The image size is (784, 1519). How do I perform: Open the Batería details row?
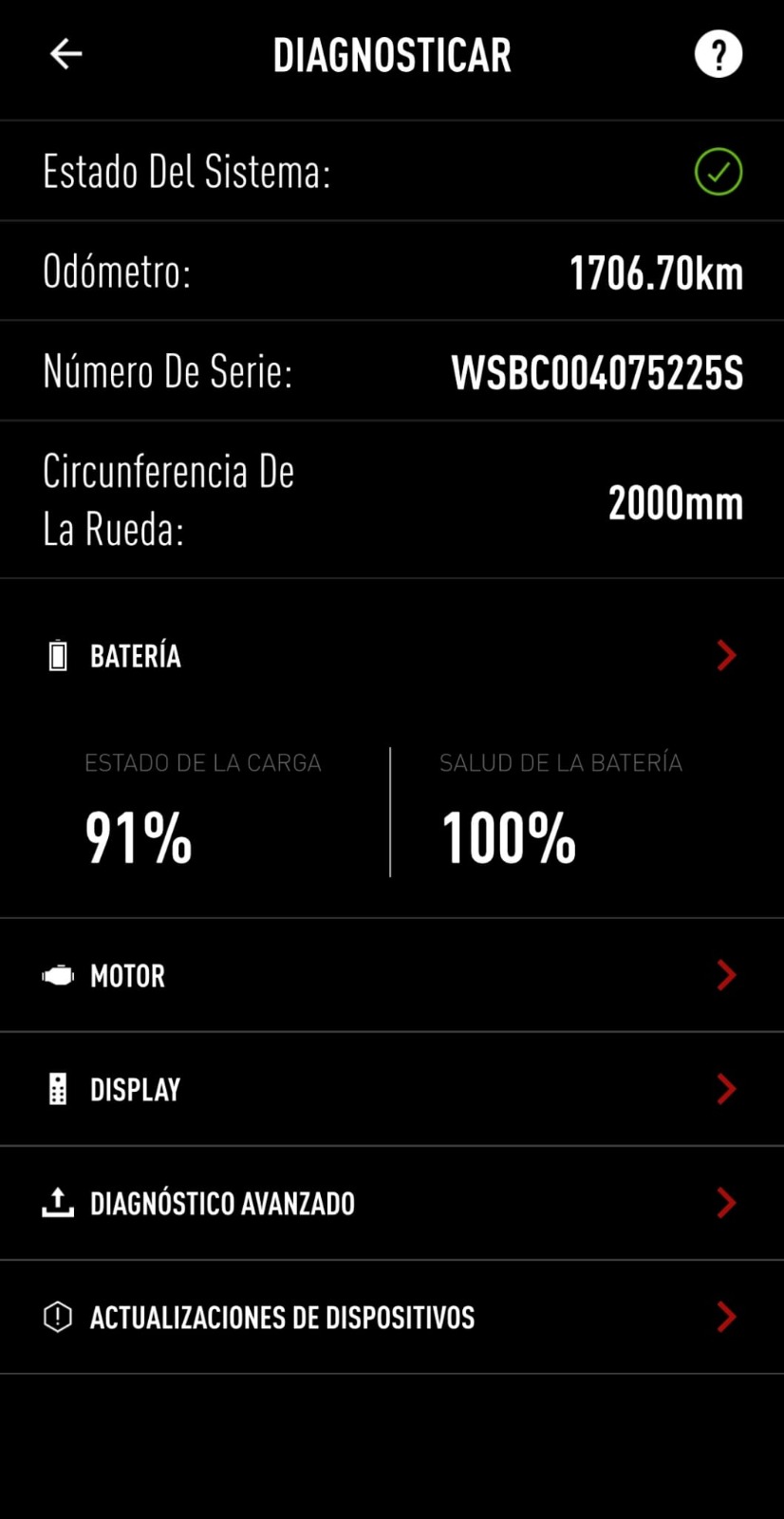pos(392,656)
